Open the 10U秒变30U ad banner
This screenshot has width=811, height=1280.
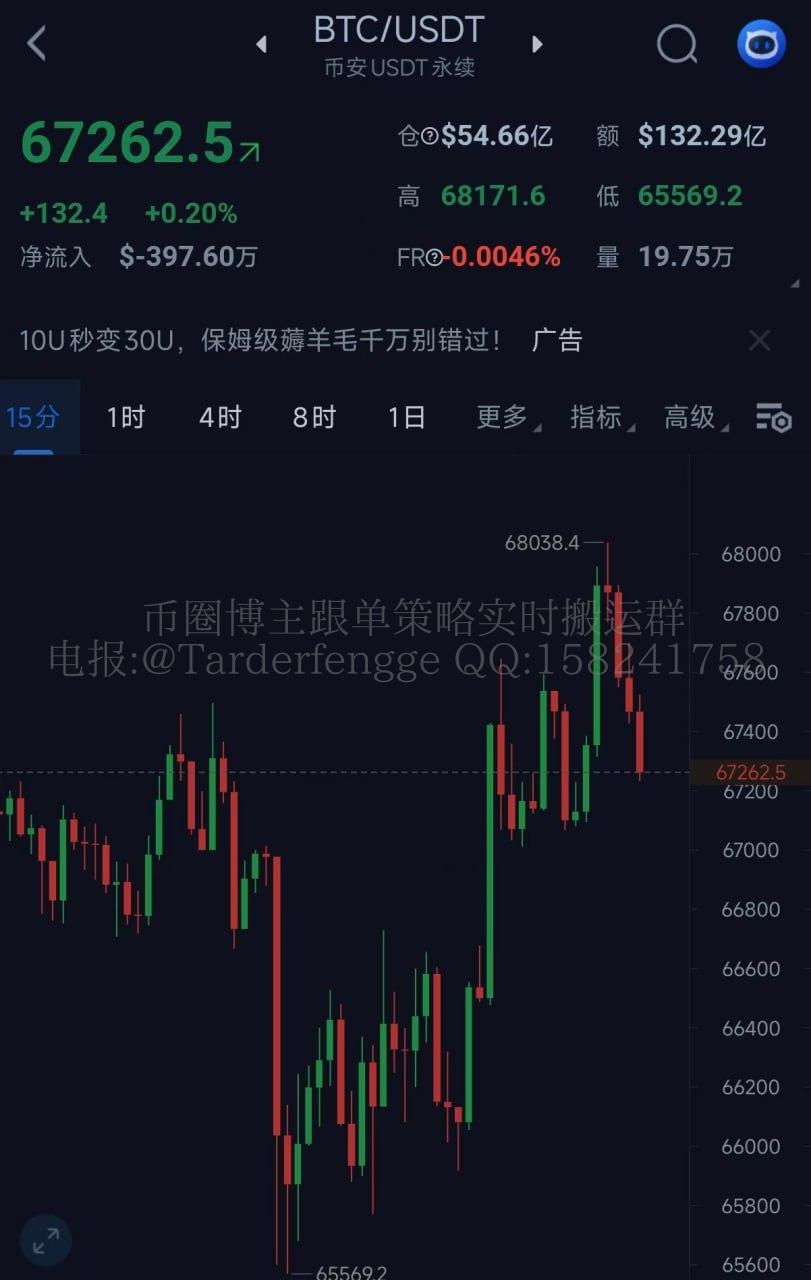point(260,341)
